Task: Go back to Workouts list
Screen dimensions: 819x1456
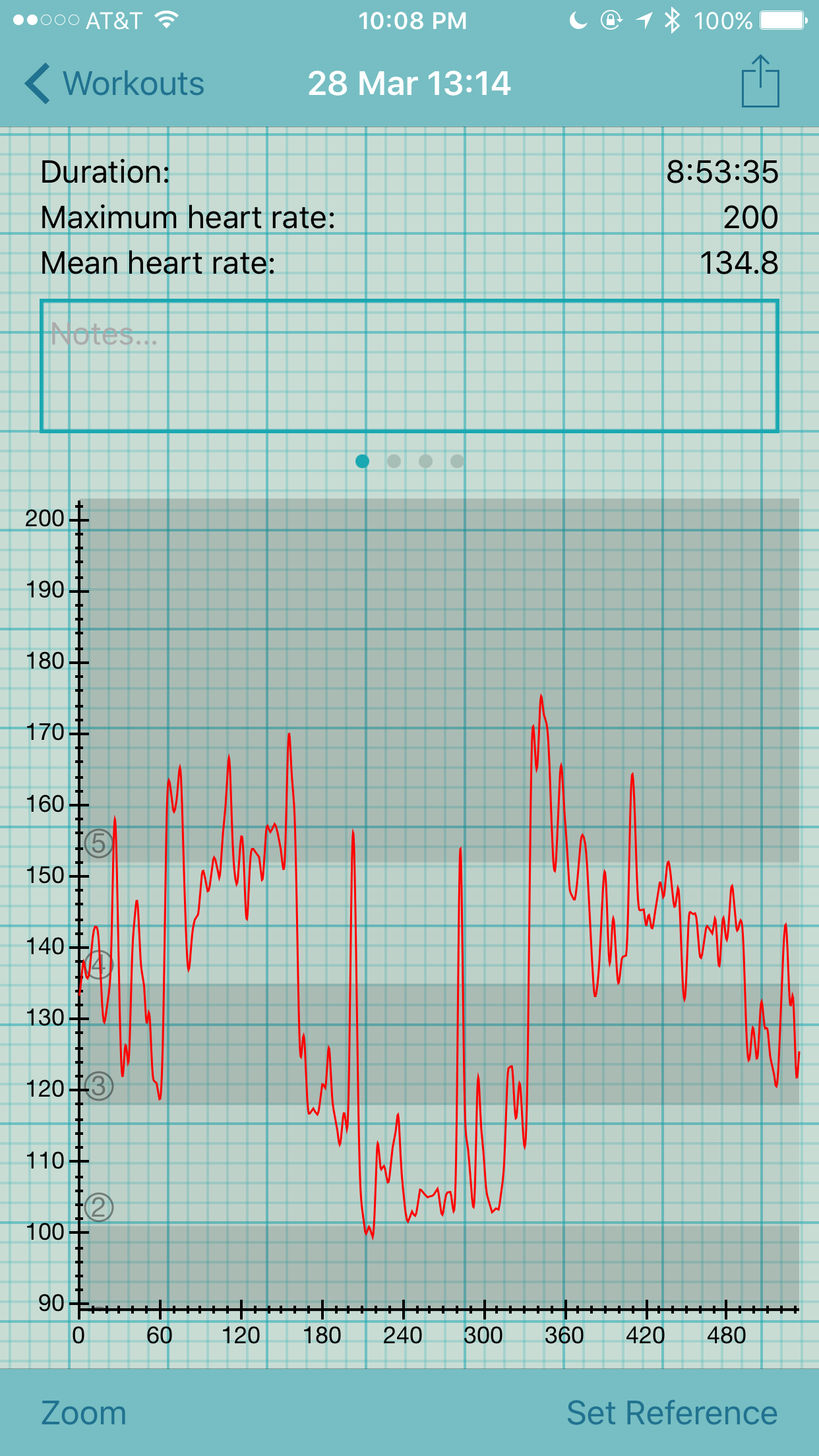Action: point(115,84)
